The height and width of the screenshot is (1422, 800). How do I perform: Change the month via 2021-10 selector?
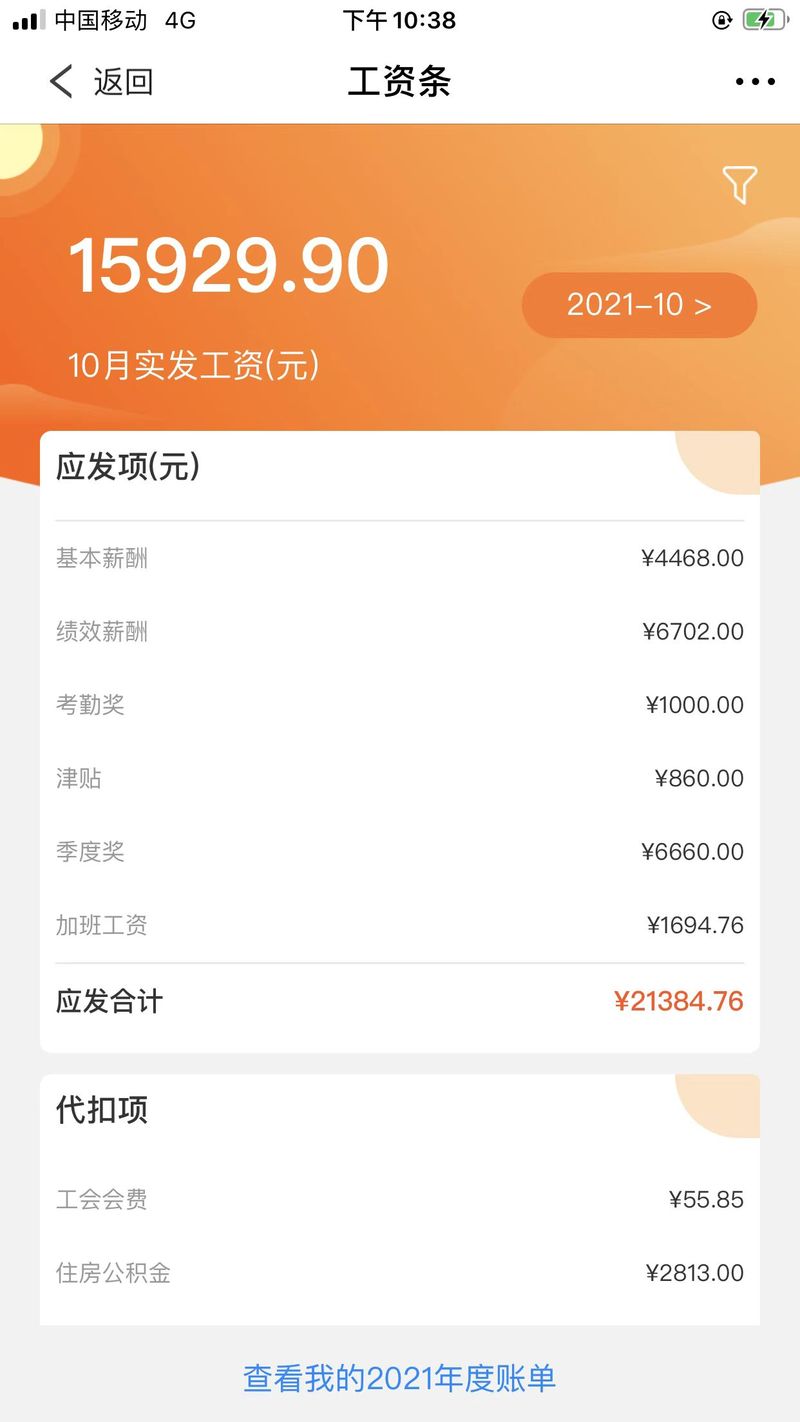[x=639, y=305]
